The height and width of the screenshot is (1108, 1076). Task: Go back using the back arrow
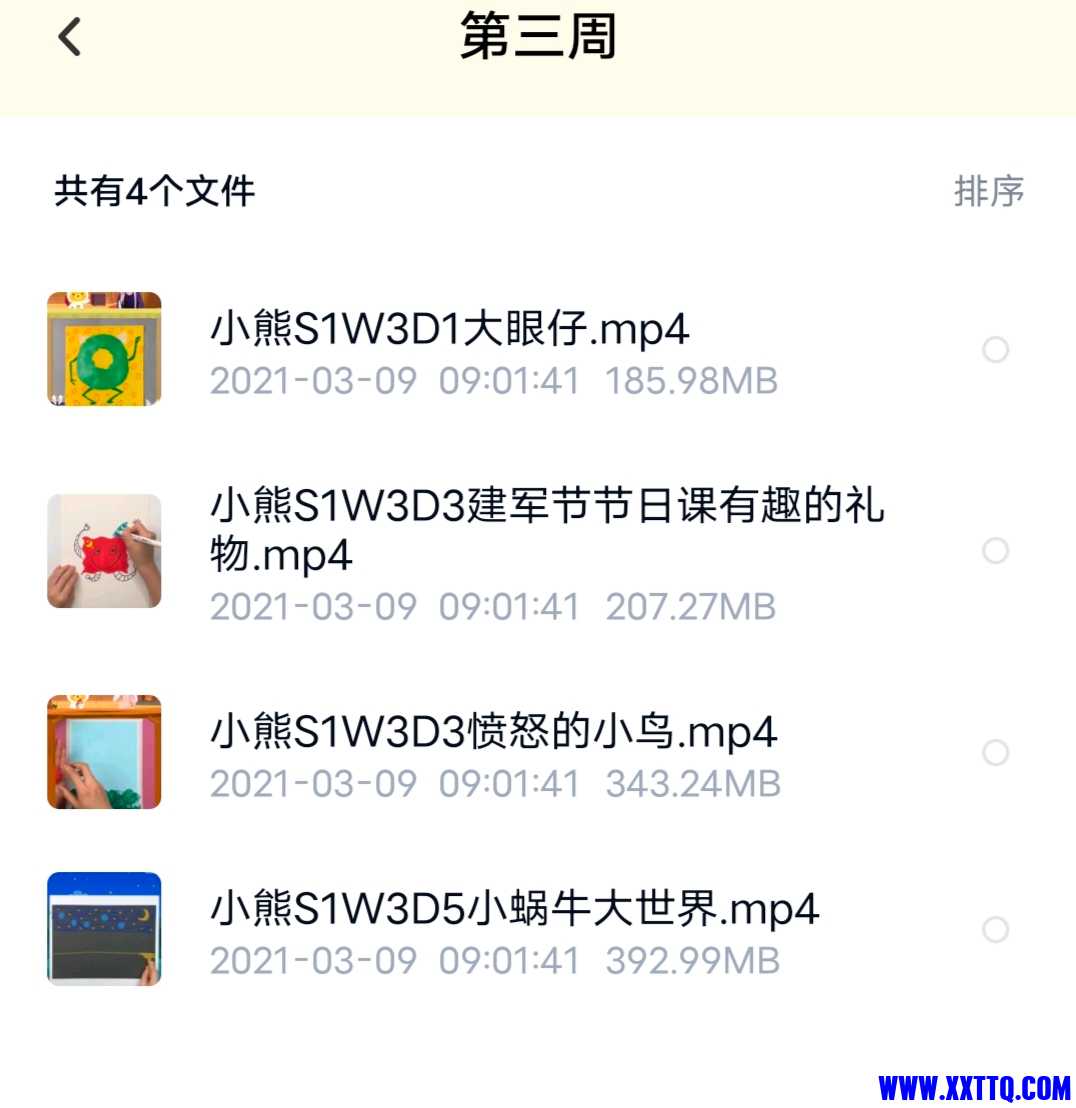click(x=69, y=37)
